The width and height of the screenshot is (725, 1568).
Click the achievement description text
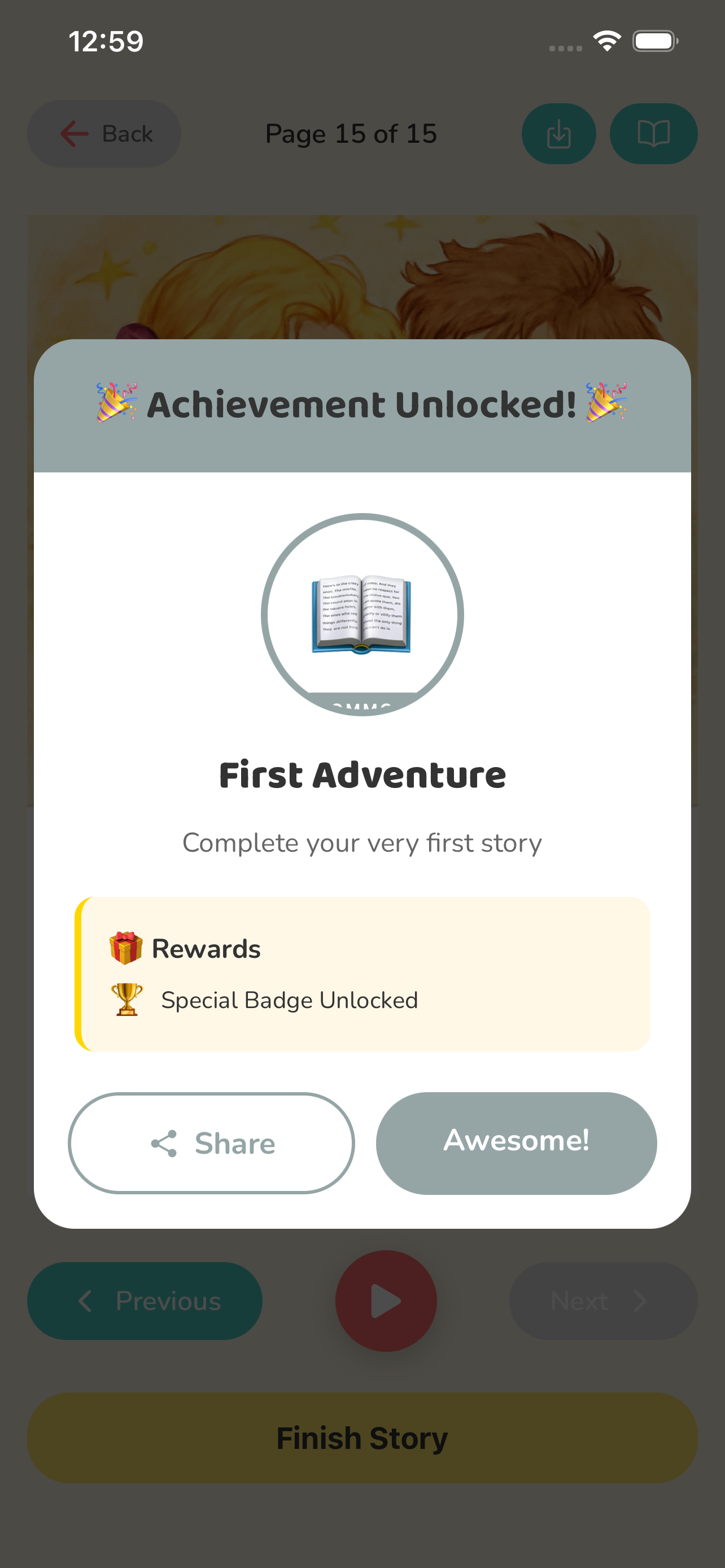[x=362, y=843]
